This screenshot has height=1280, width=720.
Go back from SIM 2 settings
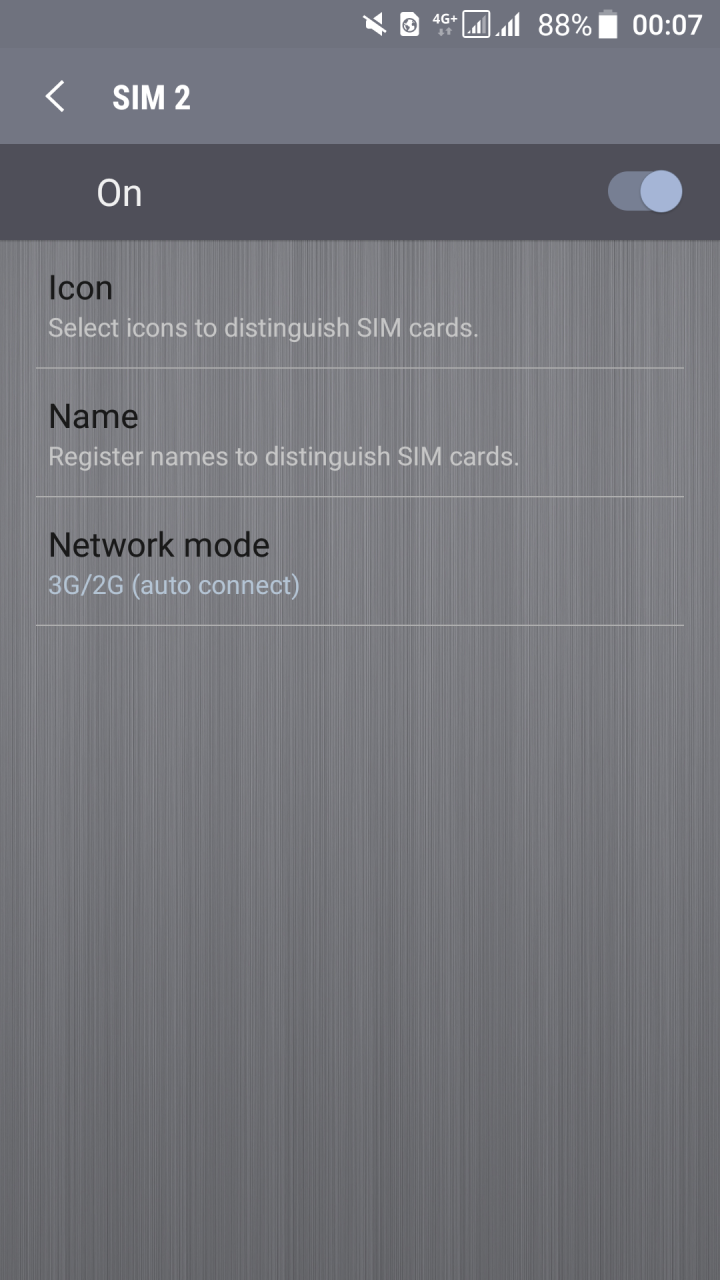[x=55, y=97]
